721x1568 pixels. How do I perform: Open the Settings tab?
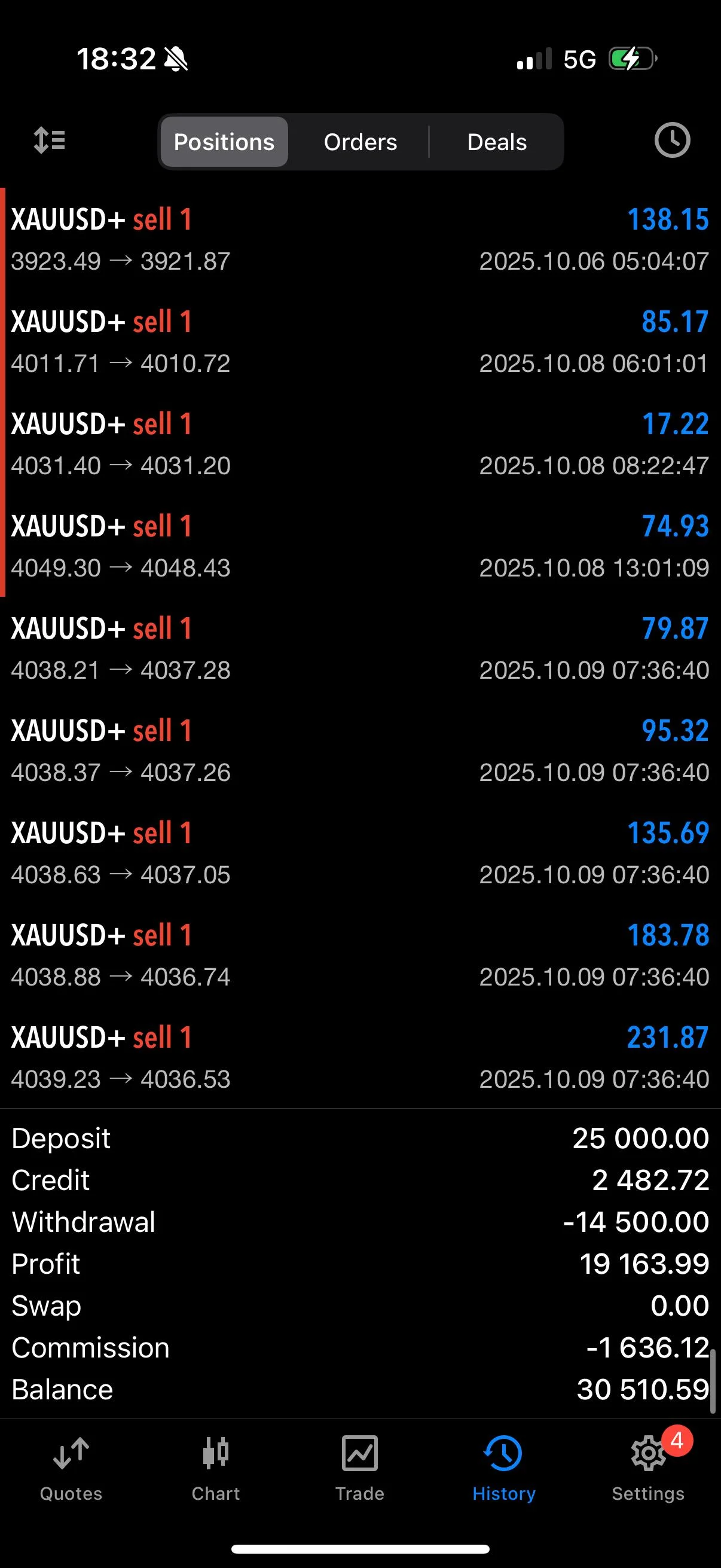648,1468
